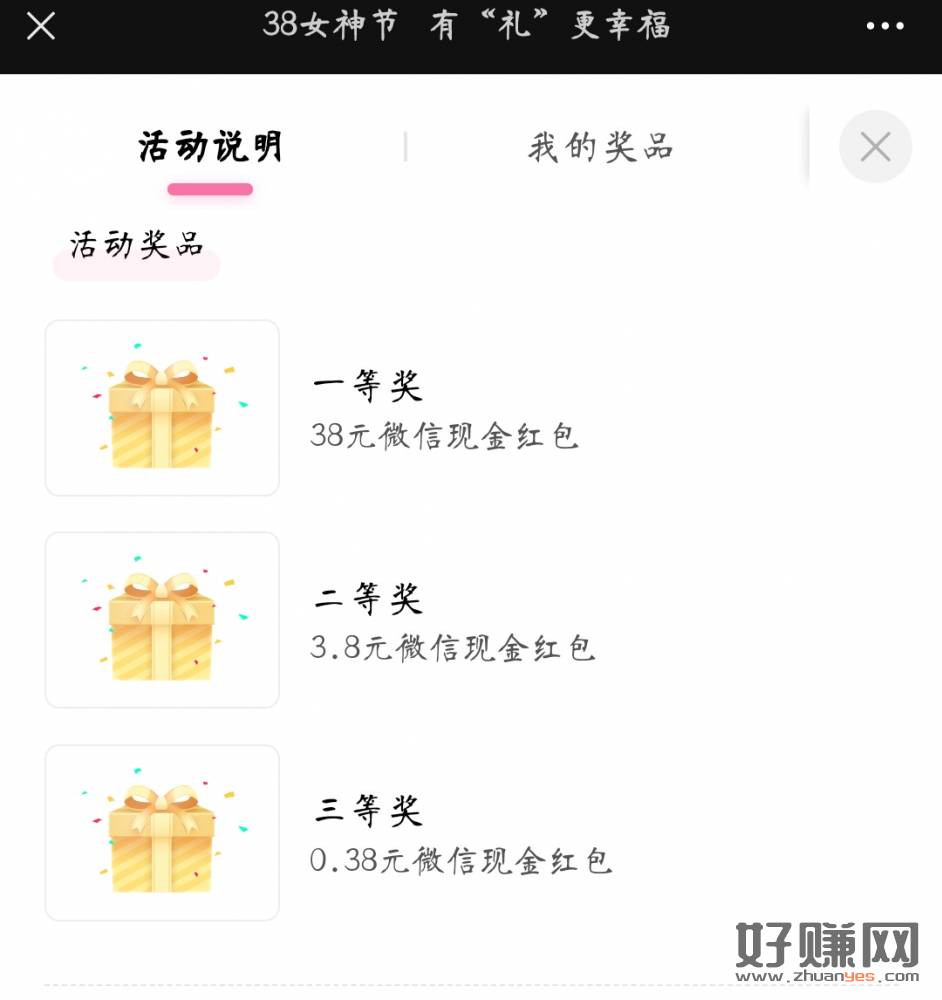The width and height of the screenshot is (942, 1000).
Task: Dismiss the activity panel with the round X
Action: [x=875, y=147]
